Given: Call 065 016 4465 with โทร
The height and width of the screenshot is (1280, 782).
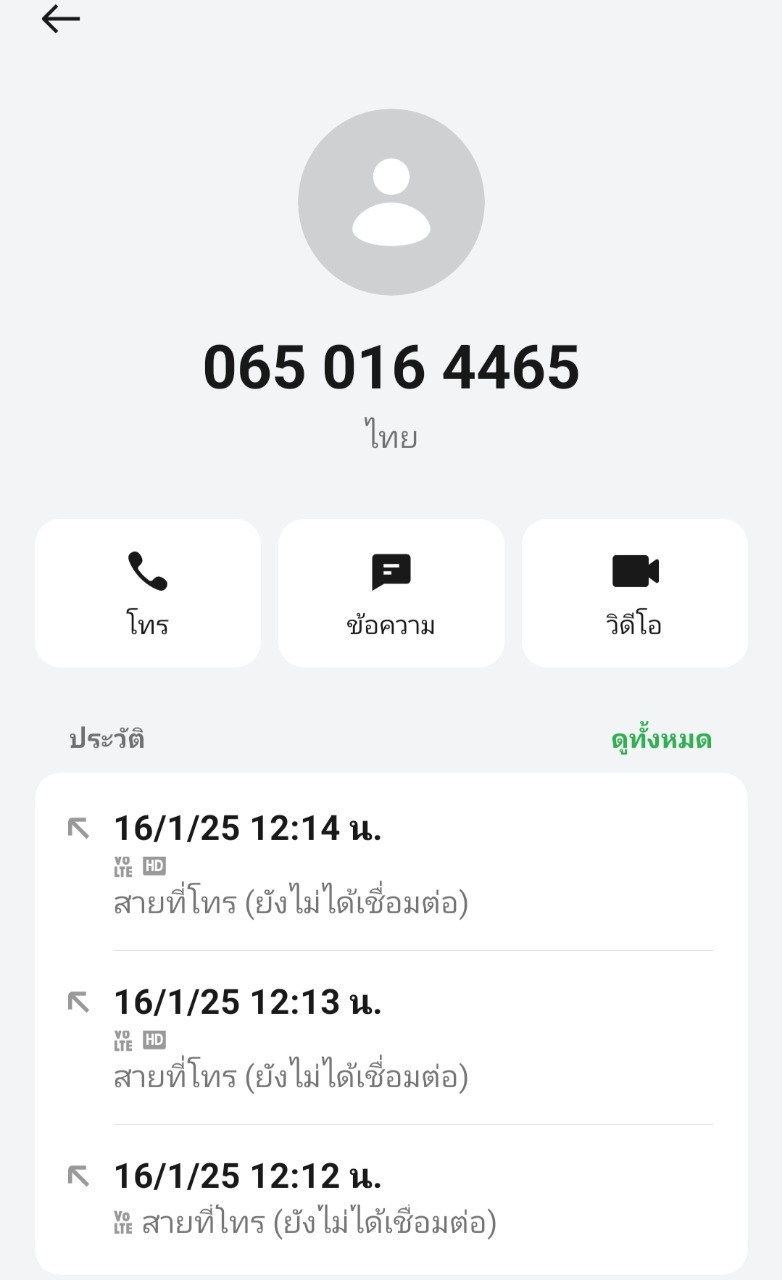Looking at the screenshot, I should click(x=148, y=592).
